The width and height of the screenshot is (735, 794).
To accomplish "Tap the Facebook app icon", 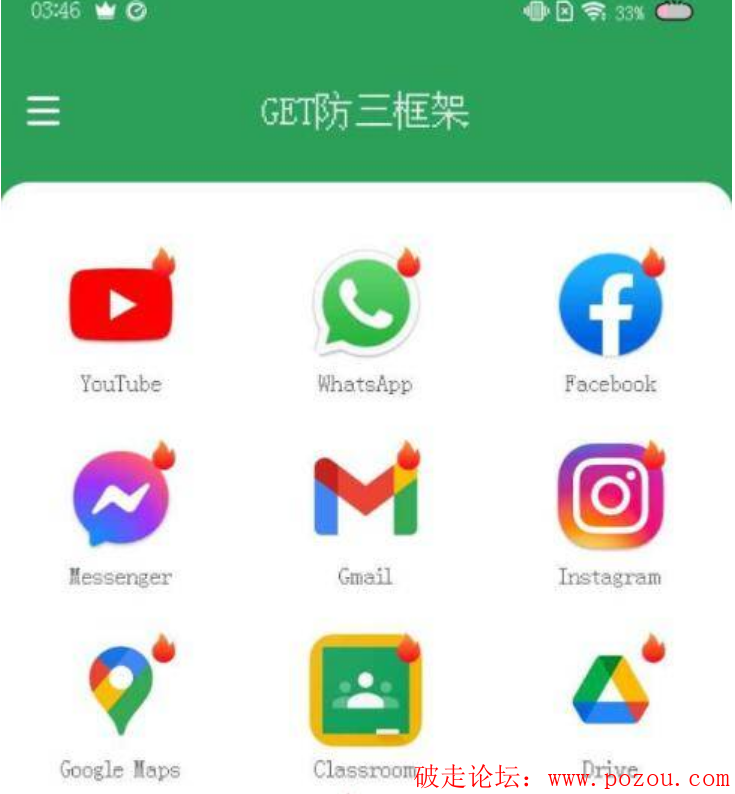I will pyautogui.click(x=609, y=304).
